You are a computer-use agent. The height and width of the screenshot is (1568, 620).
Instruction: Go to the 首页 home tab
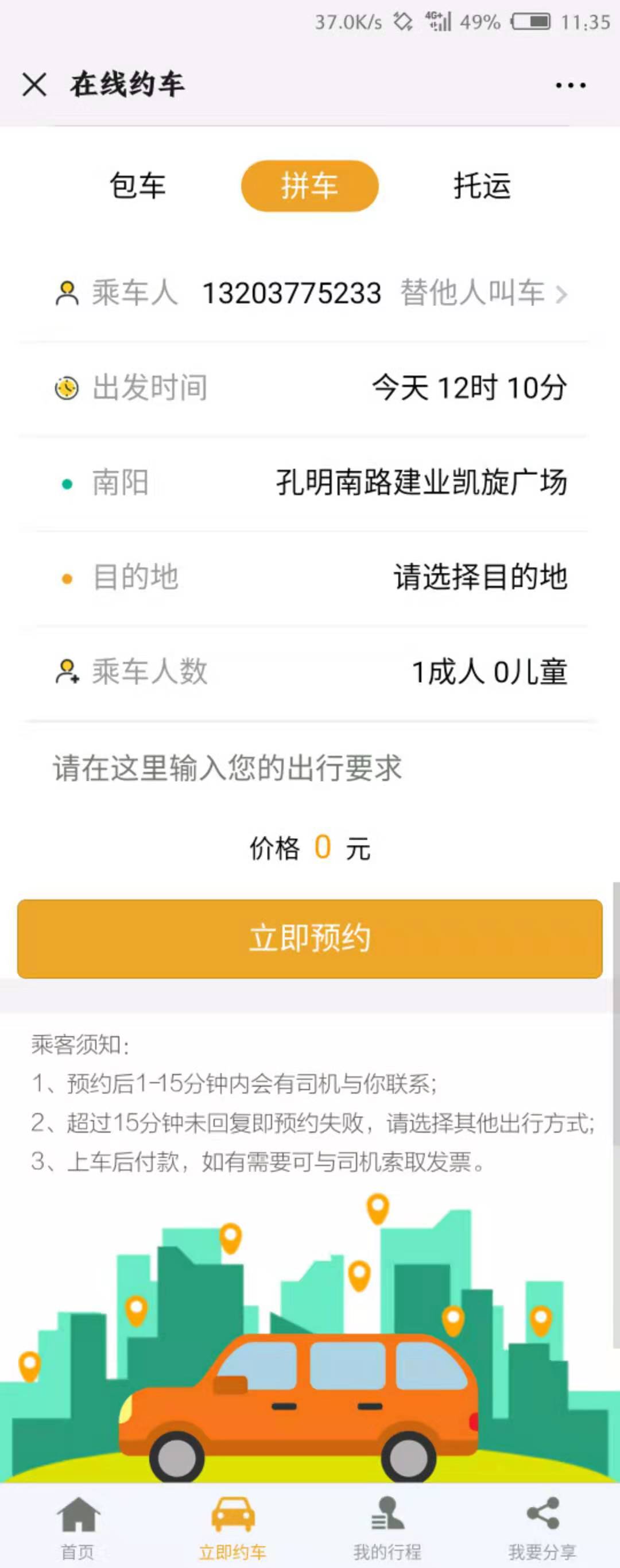[x=78, y=1526]
